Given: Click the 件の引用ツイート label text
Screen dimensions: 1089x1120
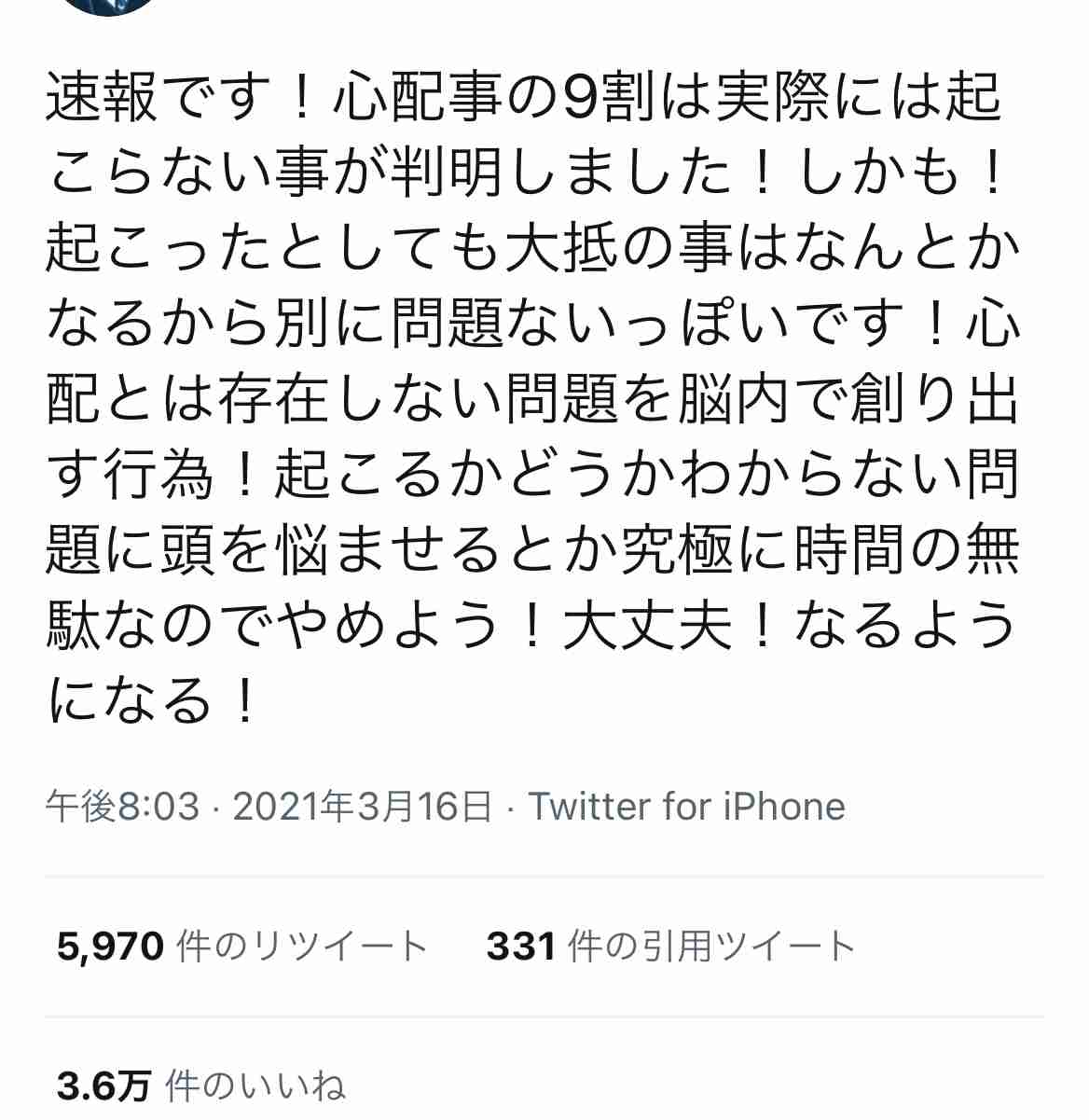Looking at the screenshot, I should (x=712, y=945).
